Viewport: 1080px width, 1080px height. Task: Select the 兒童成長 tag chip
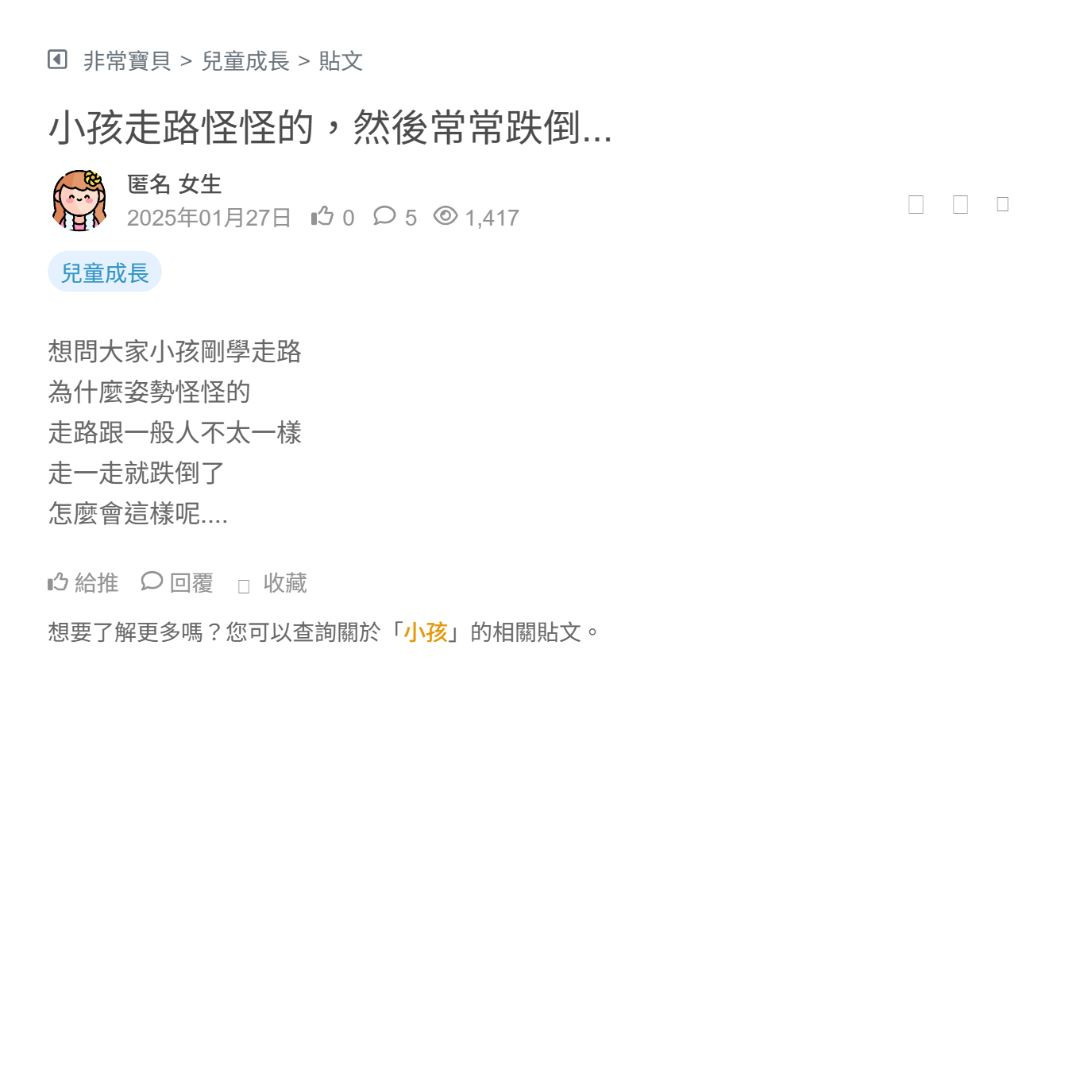click(x=104, y=272)
